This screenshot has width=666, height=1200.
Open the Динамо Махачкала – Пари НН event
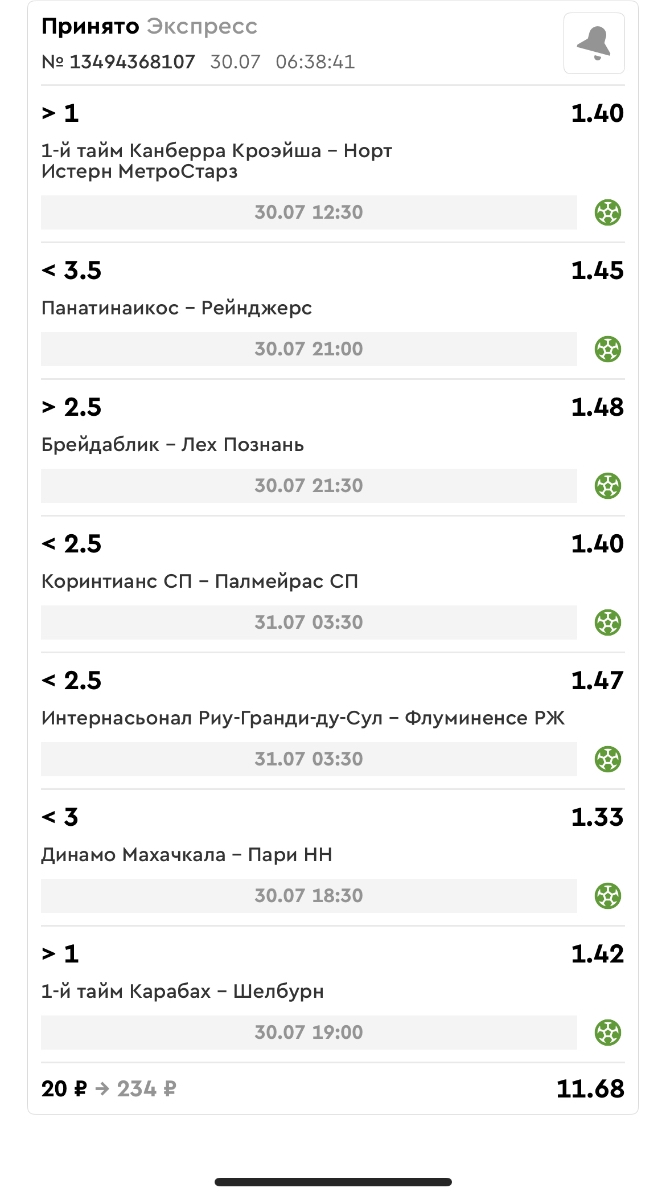point(187,855)
